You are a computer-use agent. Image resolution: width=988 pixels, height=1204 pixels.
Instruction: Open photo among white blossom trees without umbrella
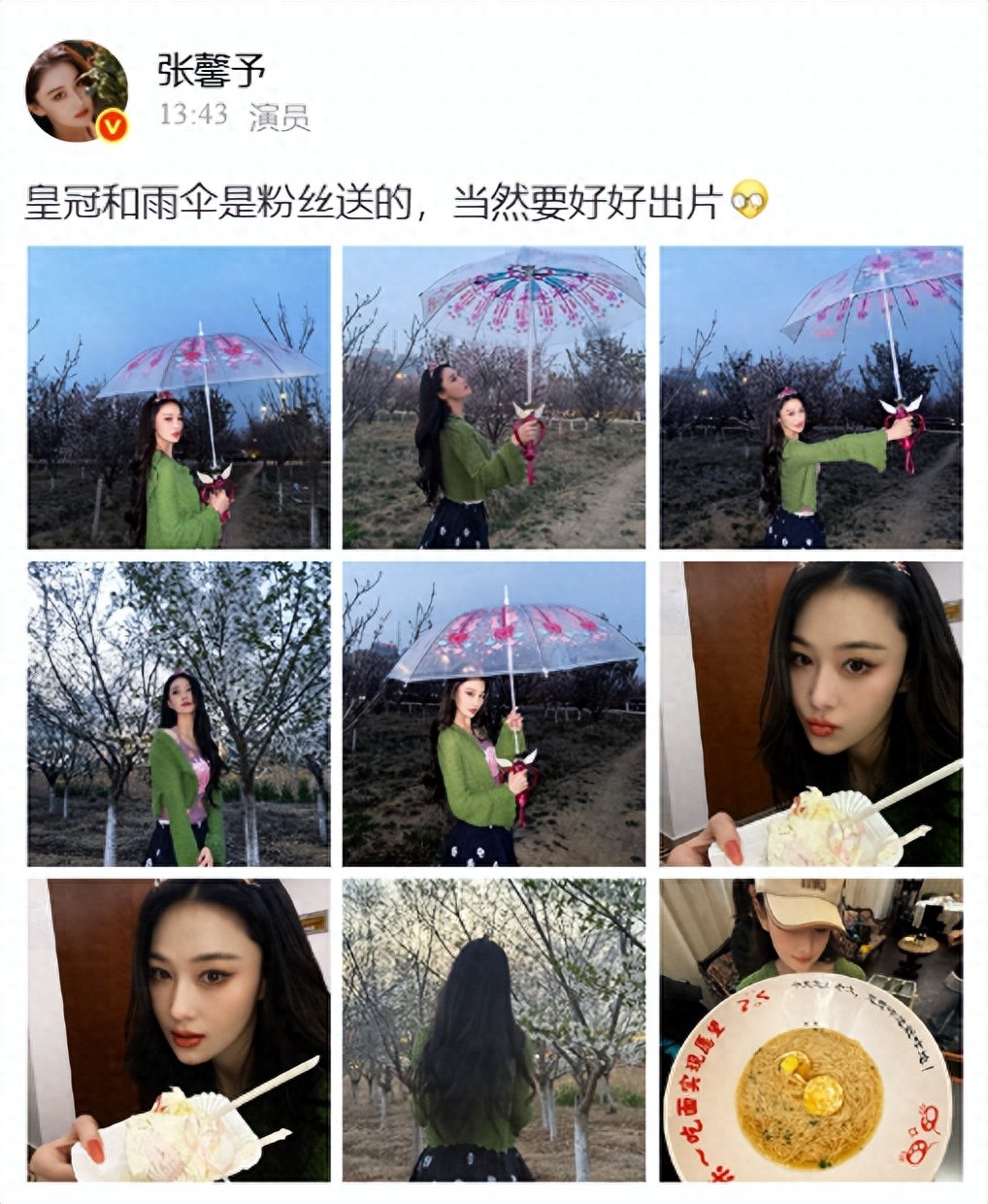179,714
